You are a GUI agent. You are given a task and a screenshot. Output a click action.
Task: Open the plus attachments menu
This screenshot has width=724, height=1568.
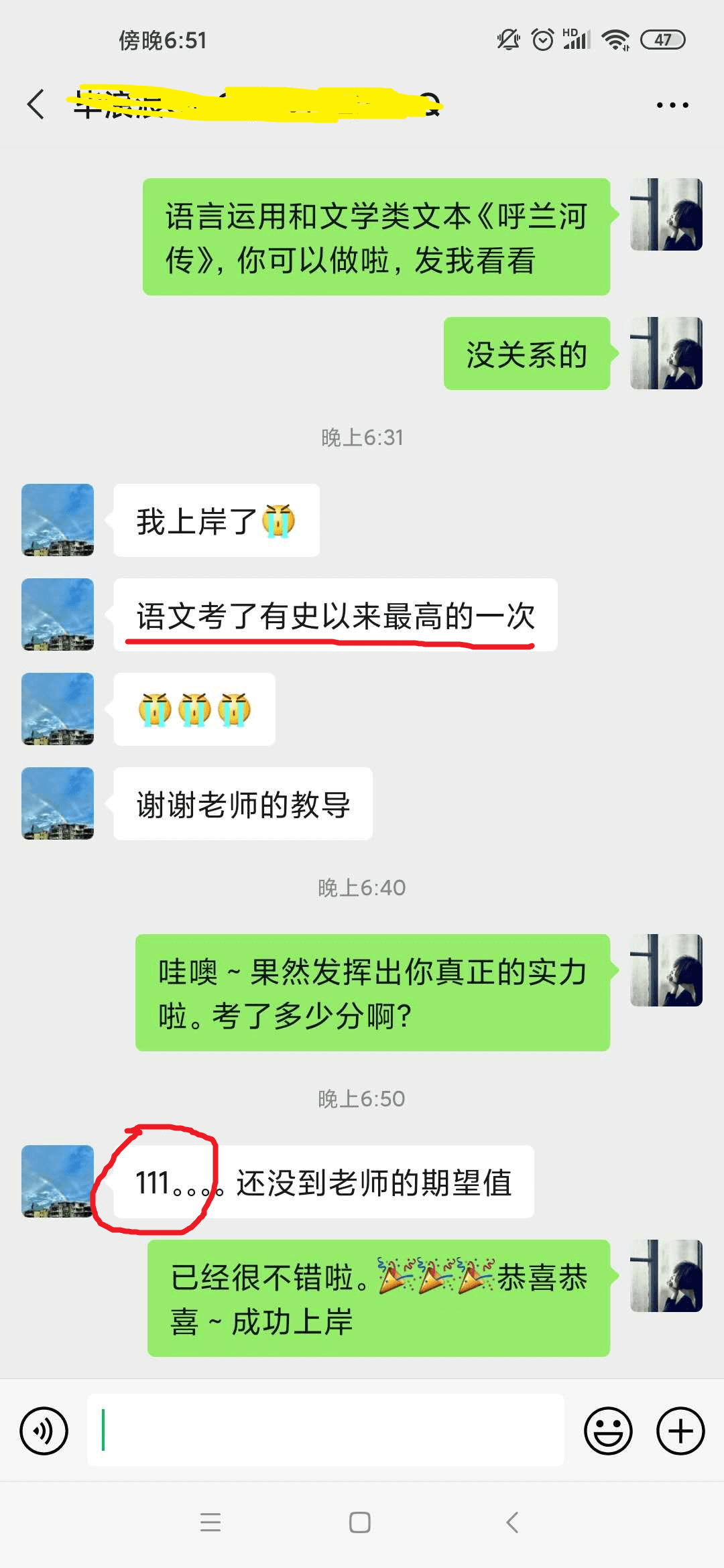tap(680, 1431)
